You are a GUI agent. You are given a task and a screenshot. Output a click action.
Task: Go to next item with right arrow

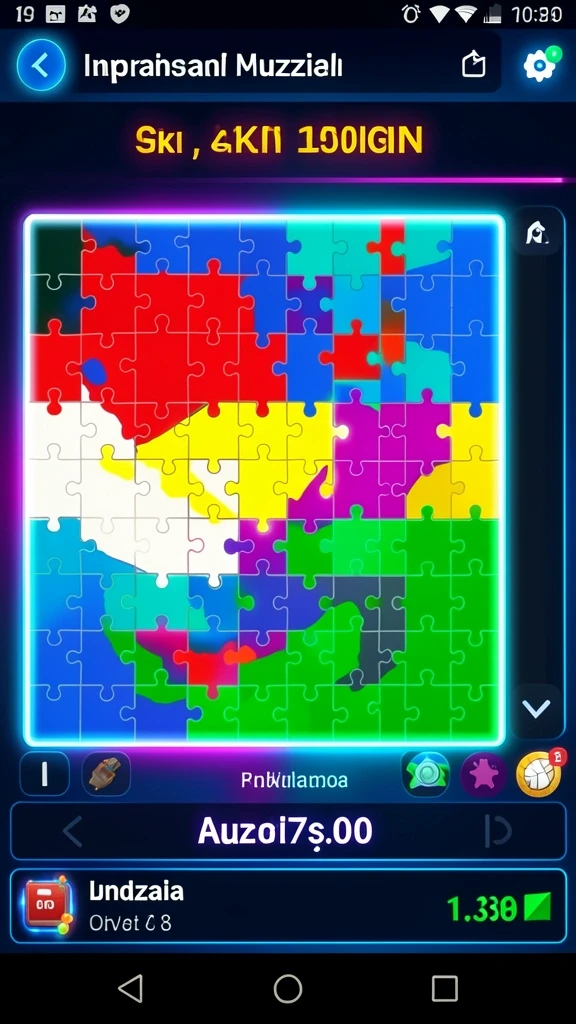point(498,831)
